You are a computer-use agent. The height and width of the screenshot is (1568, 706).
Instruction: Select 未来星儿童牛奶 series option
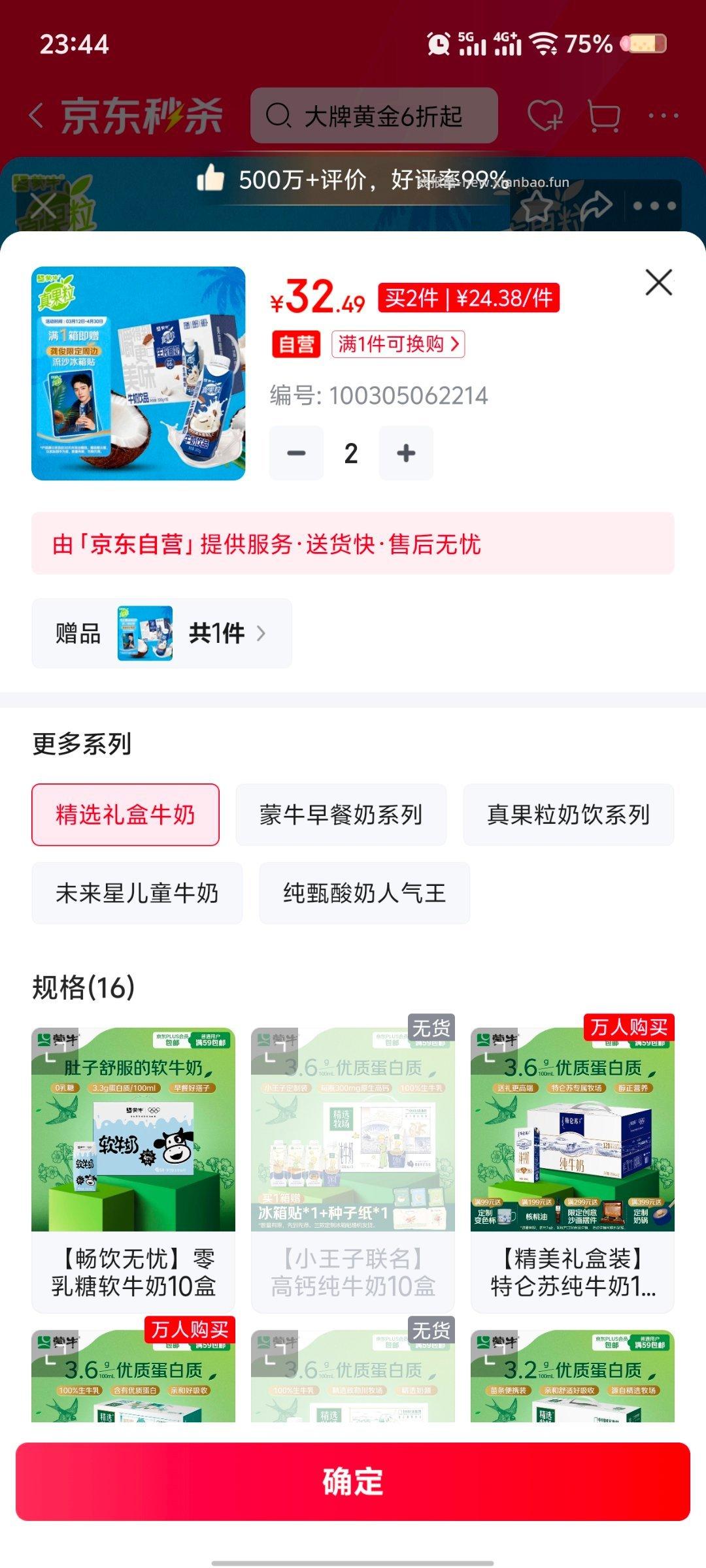pyautogui.click(x=137, y=893)
